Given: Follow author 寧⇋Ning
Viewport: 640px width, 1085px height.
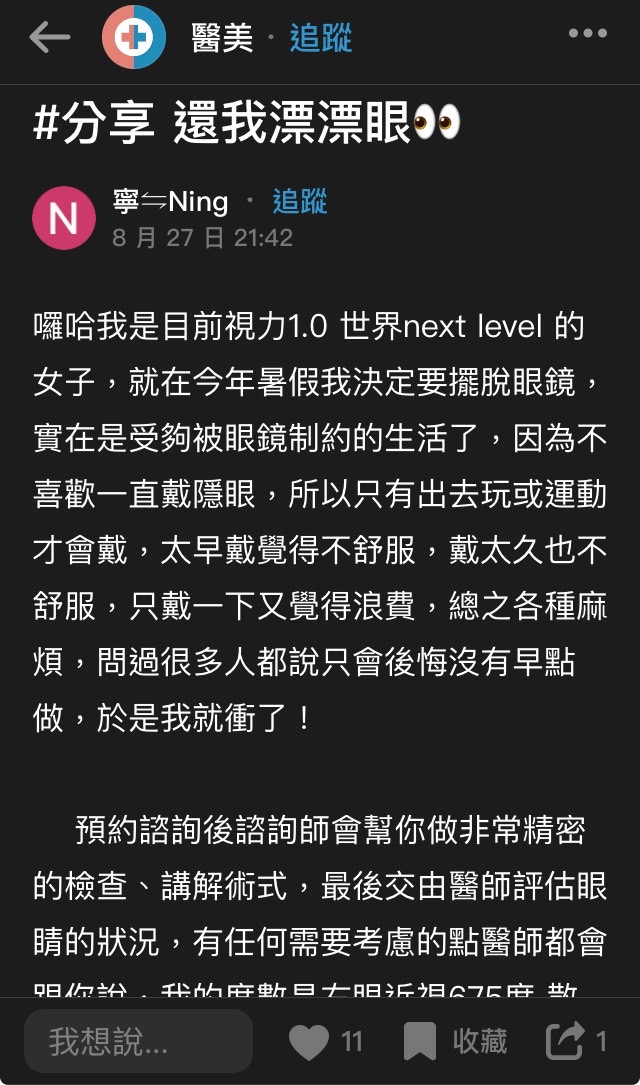Looking at the screenshot, I should (x=299, y=202).
